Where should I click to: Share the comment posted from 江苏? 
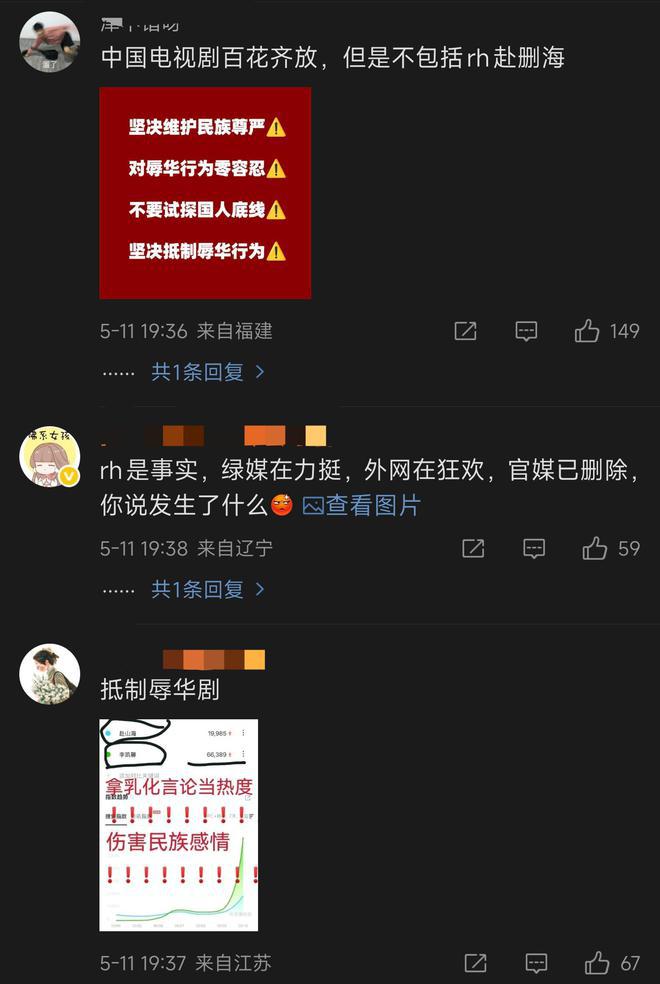(x=475, y=963)
